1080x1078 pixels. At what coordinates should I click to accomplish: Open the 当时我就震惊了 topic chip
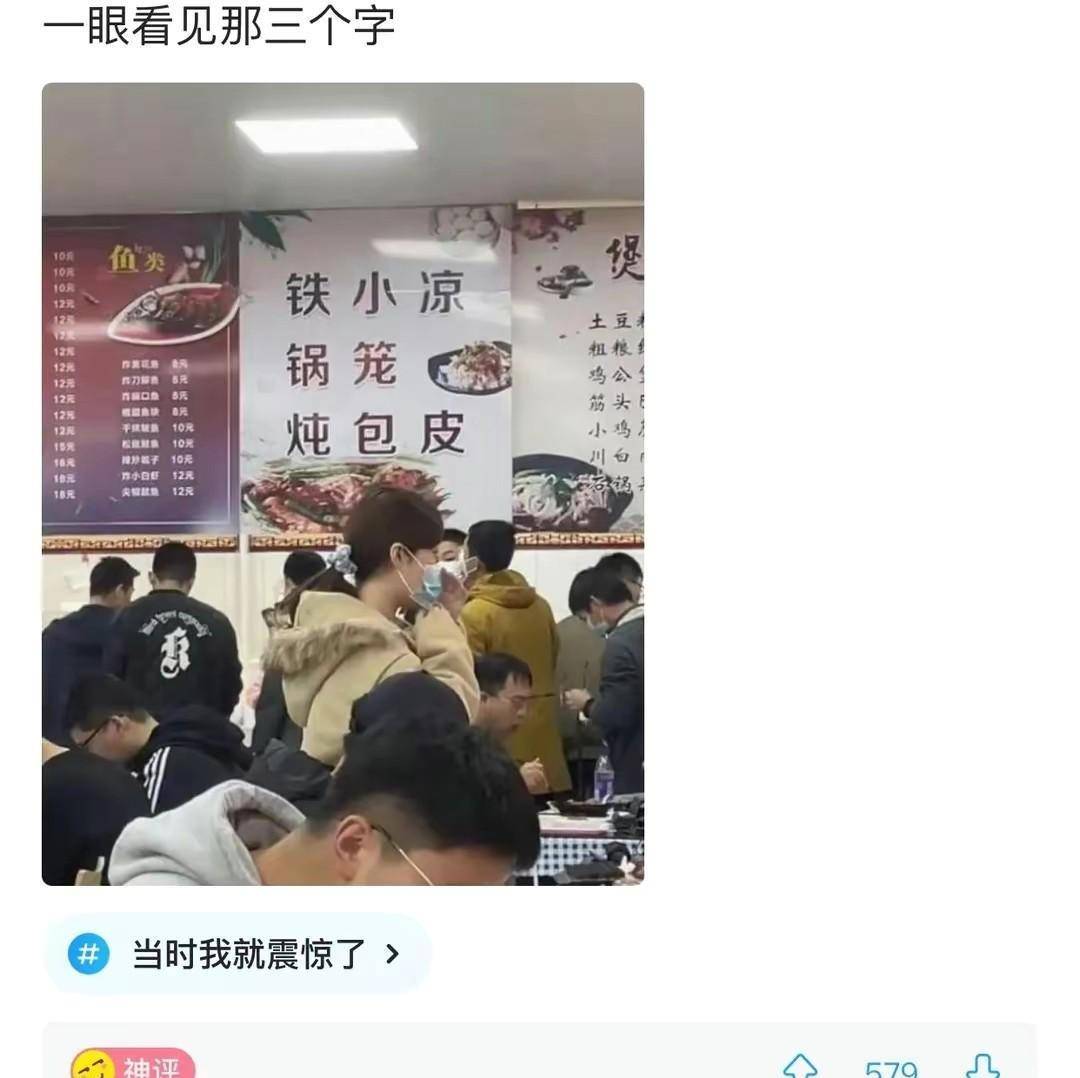(237, 954)
